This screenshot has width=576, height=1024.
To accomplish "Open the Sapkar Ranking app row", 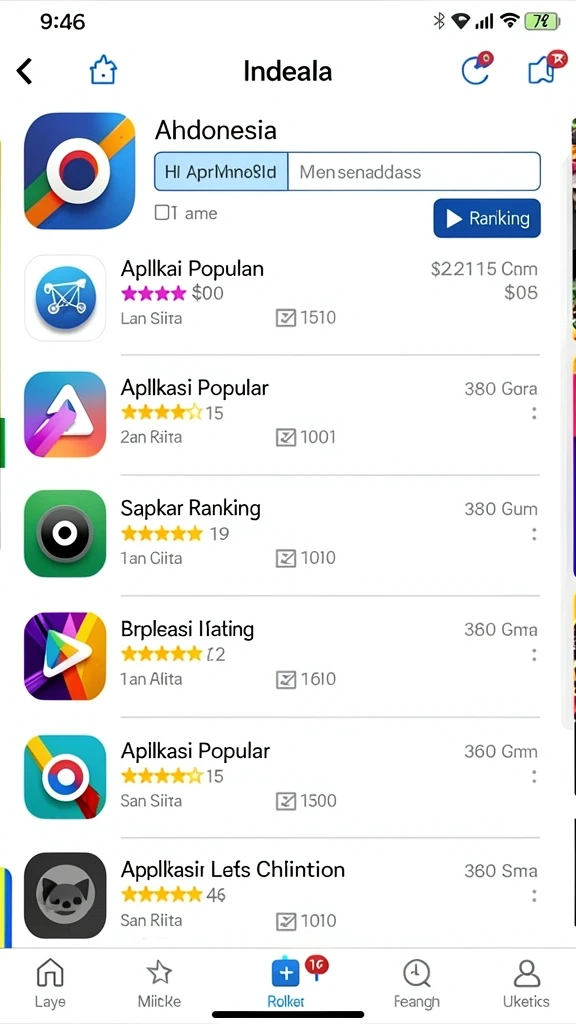I will pyautogui.click(x=282, y=533).
